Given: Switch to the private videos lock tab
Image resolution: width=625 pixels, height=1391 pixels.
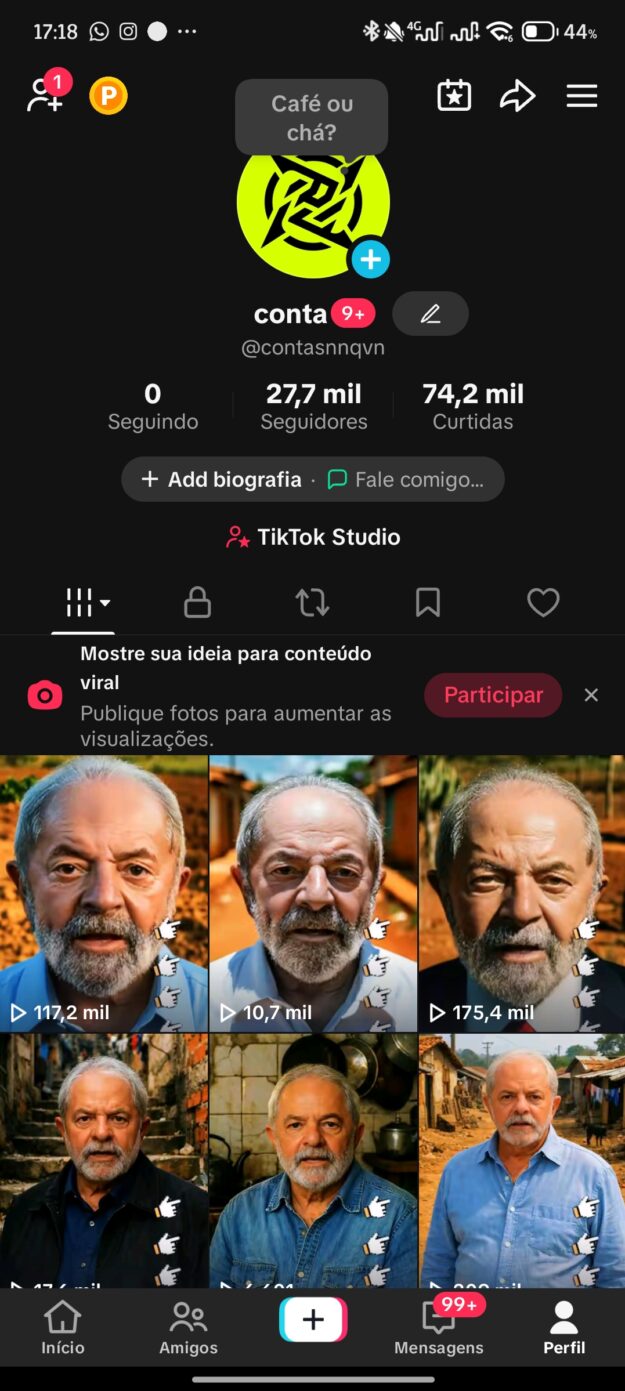Looking at the screenshot, I should (x=197, y=602).
